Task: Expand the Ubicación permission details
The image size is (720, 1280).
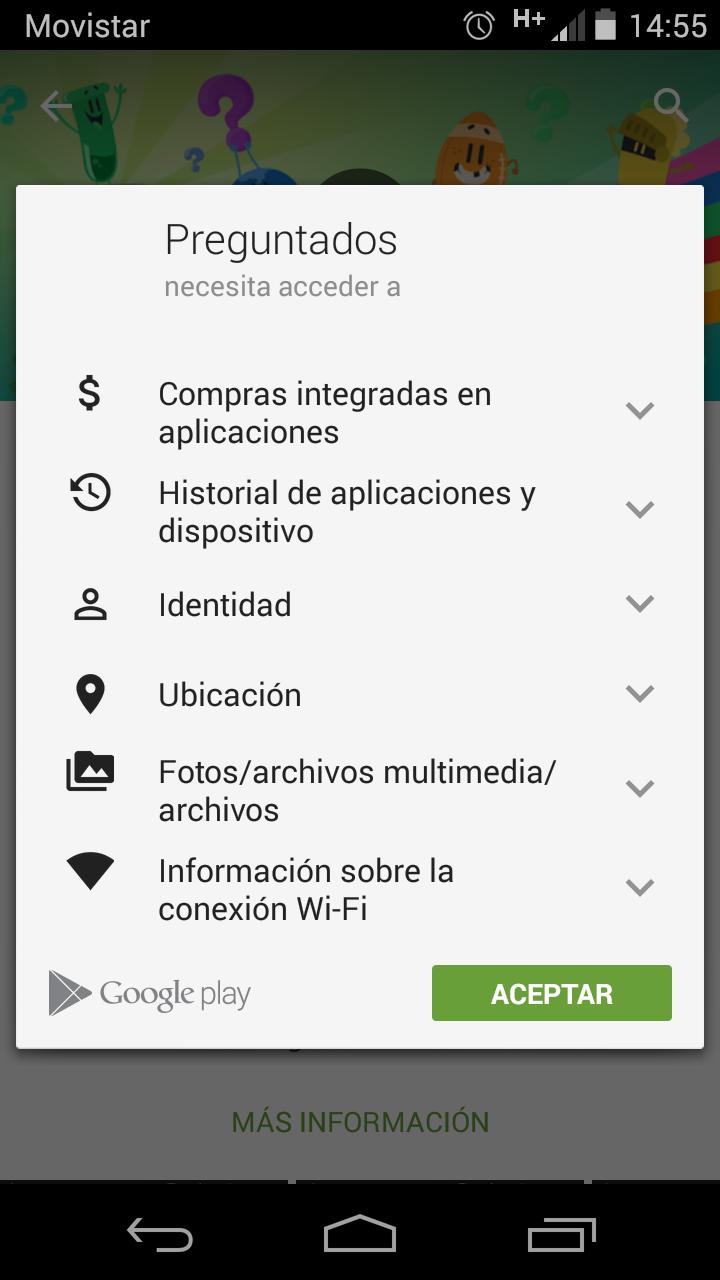Action: [639, 694]
